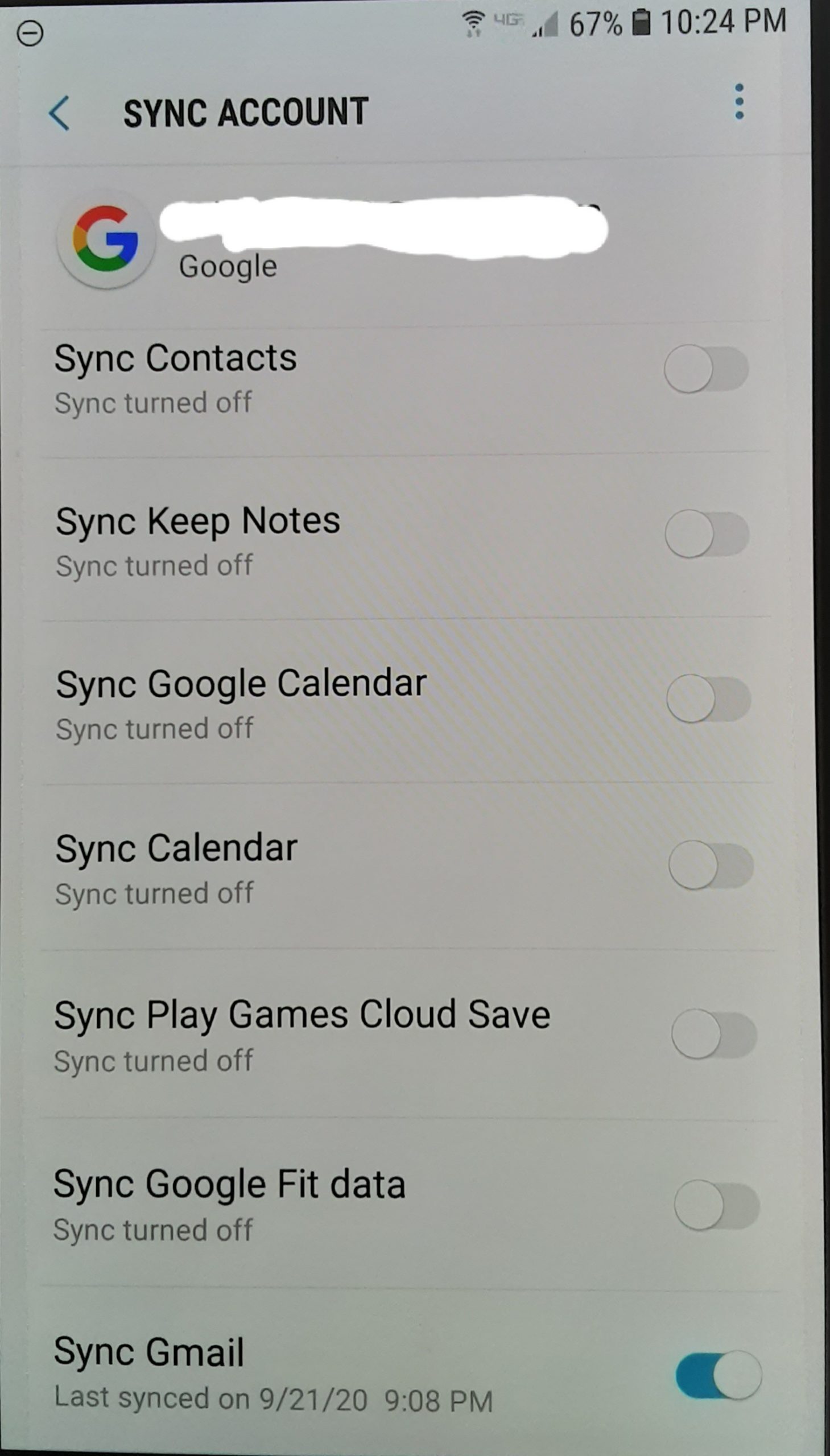Go back from Sync Account
This screenshot has height=1456, width=830.
tap(59, 113)
